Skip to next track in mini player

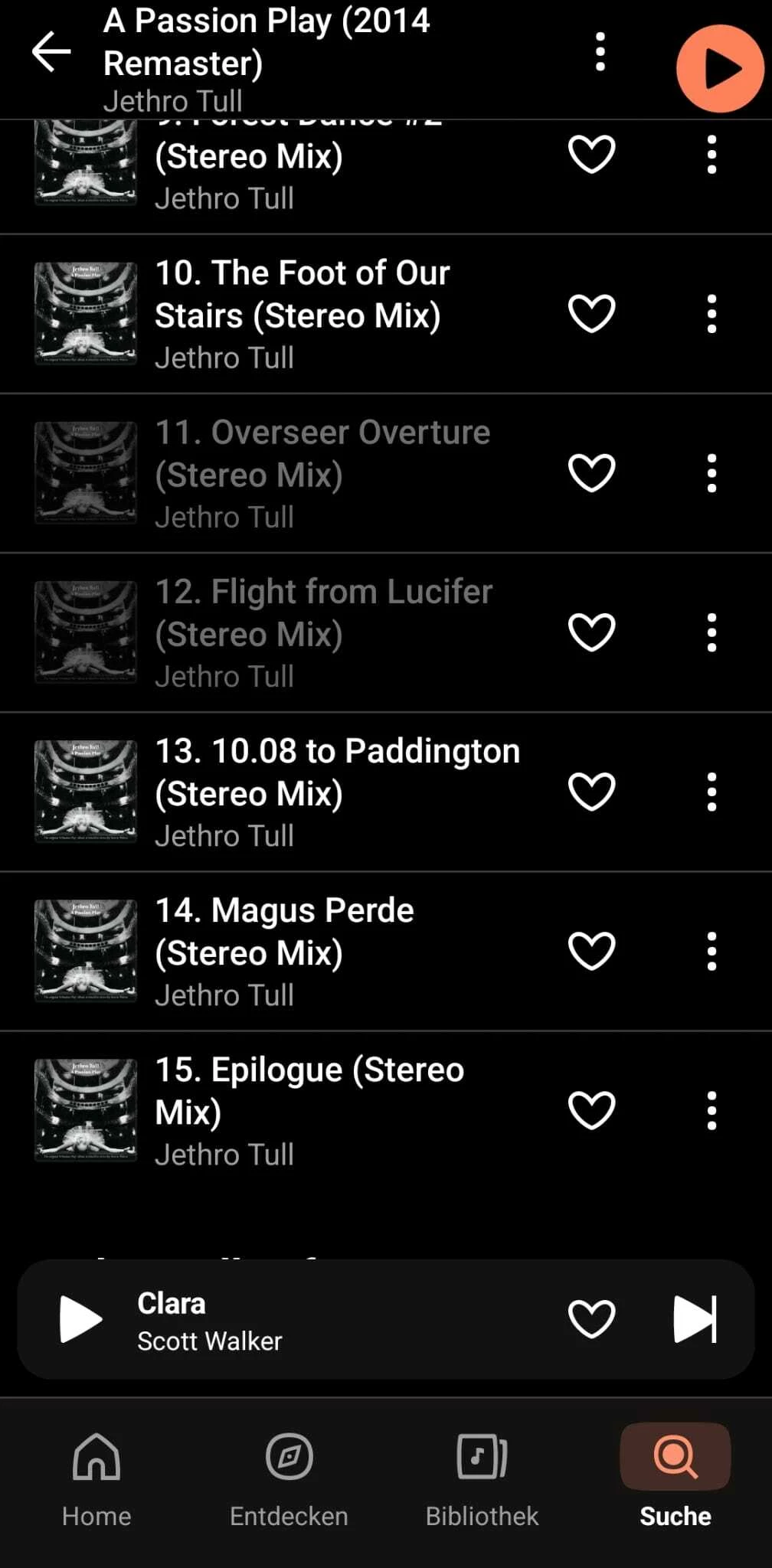click(x=695, y=1319)
